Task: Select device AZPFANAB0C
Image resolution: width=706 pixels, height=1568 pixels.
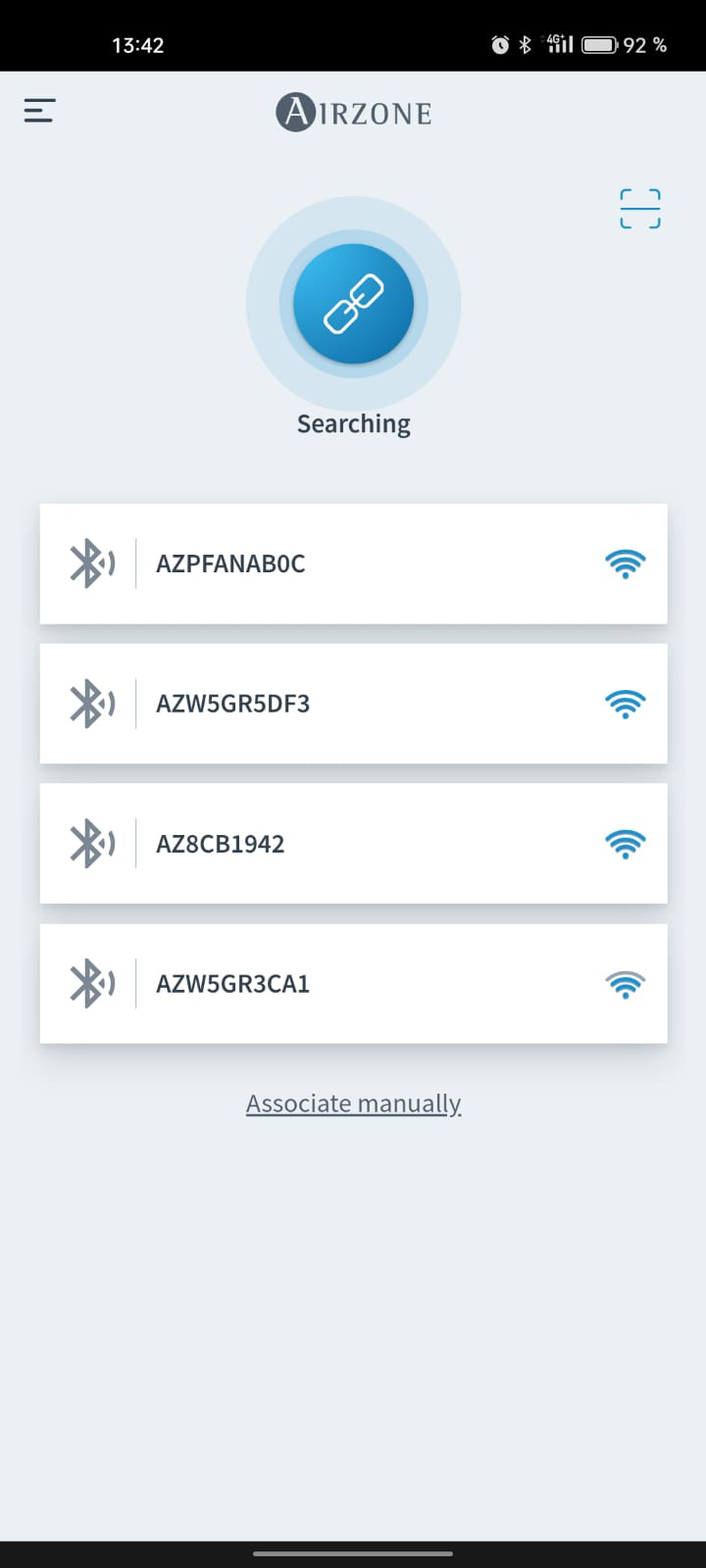Action: (x=353, y=563)
